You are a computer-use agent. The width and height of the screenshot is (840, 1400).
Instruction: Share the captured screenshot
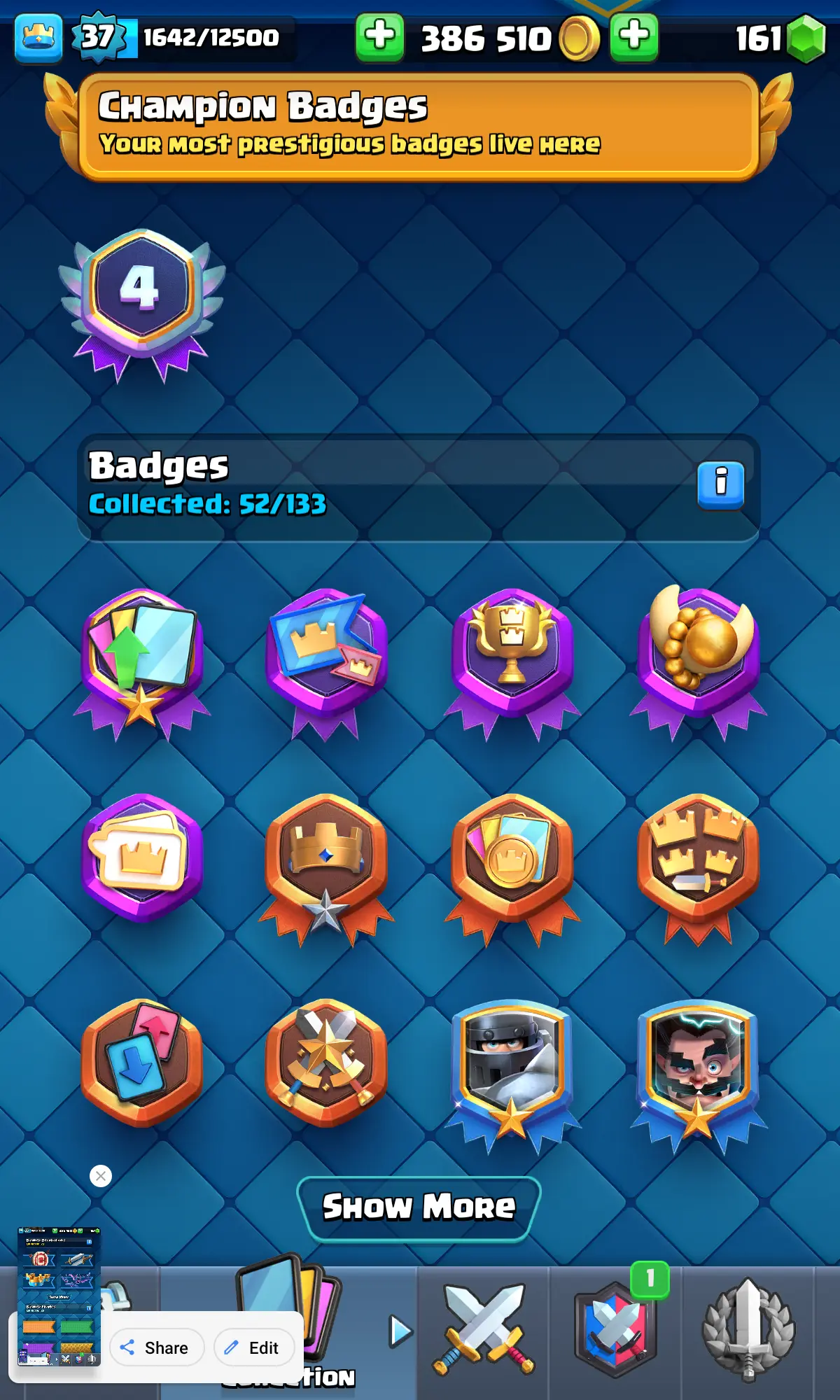pos(156,1347)
